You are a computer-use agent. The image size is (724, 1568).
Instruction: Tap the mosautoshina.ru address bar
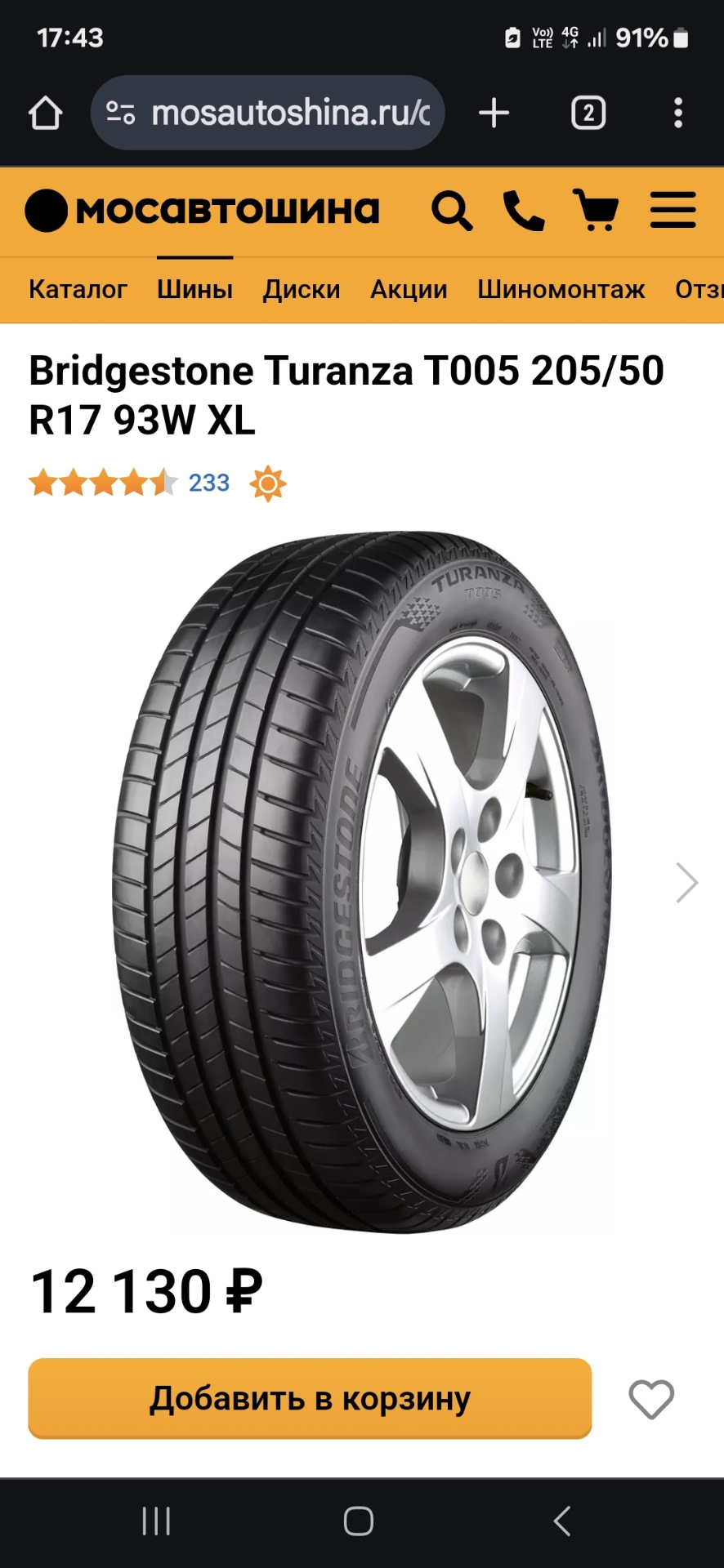278,113
